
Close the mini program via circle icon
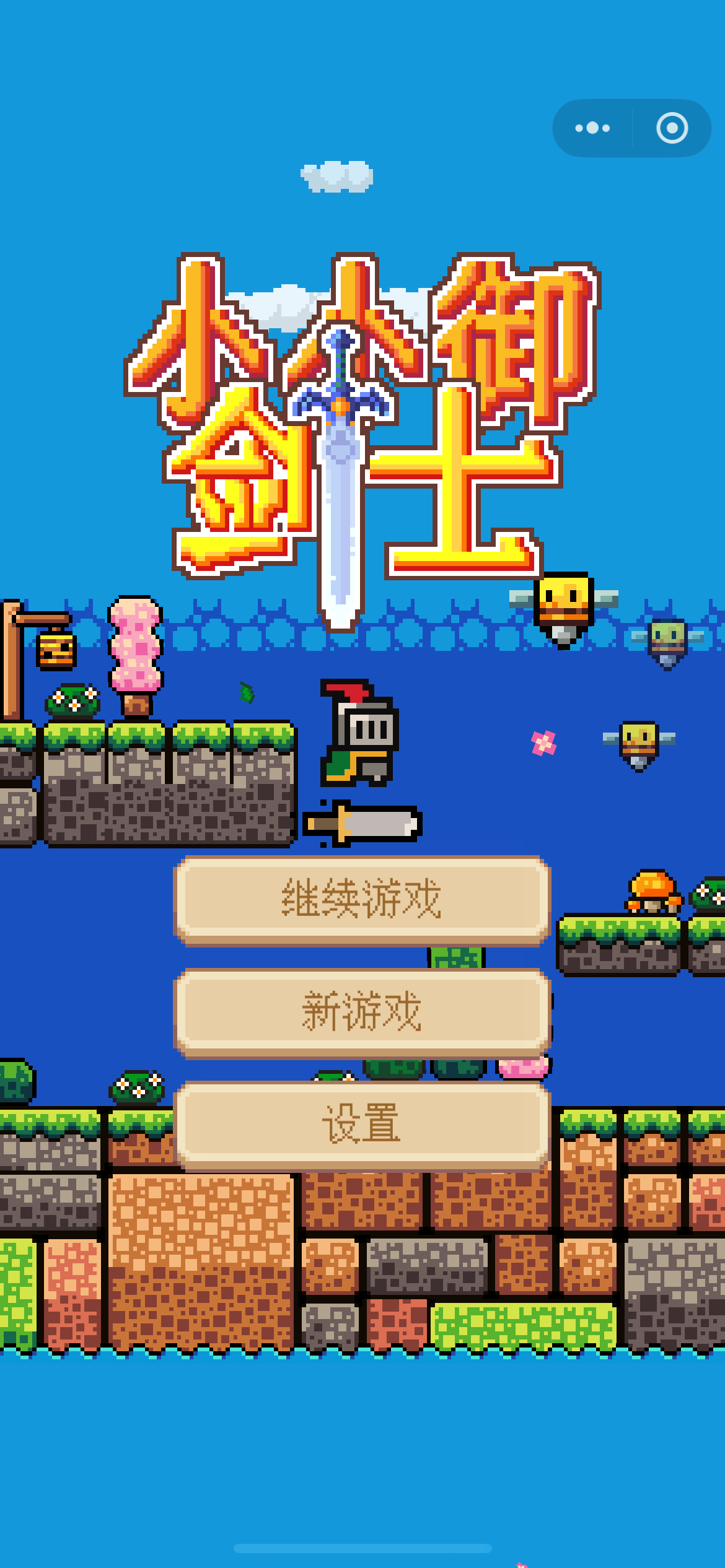(672, 128)
